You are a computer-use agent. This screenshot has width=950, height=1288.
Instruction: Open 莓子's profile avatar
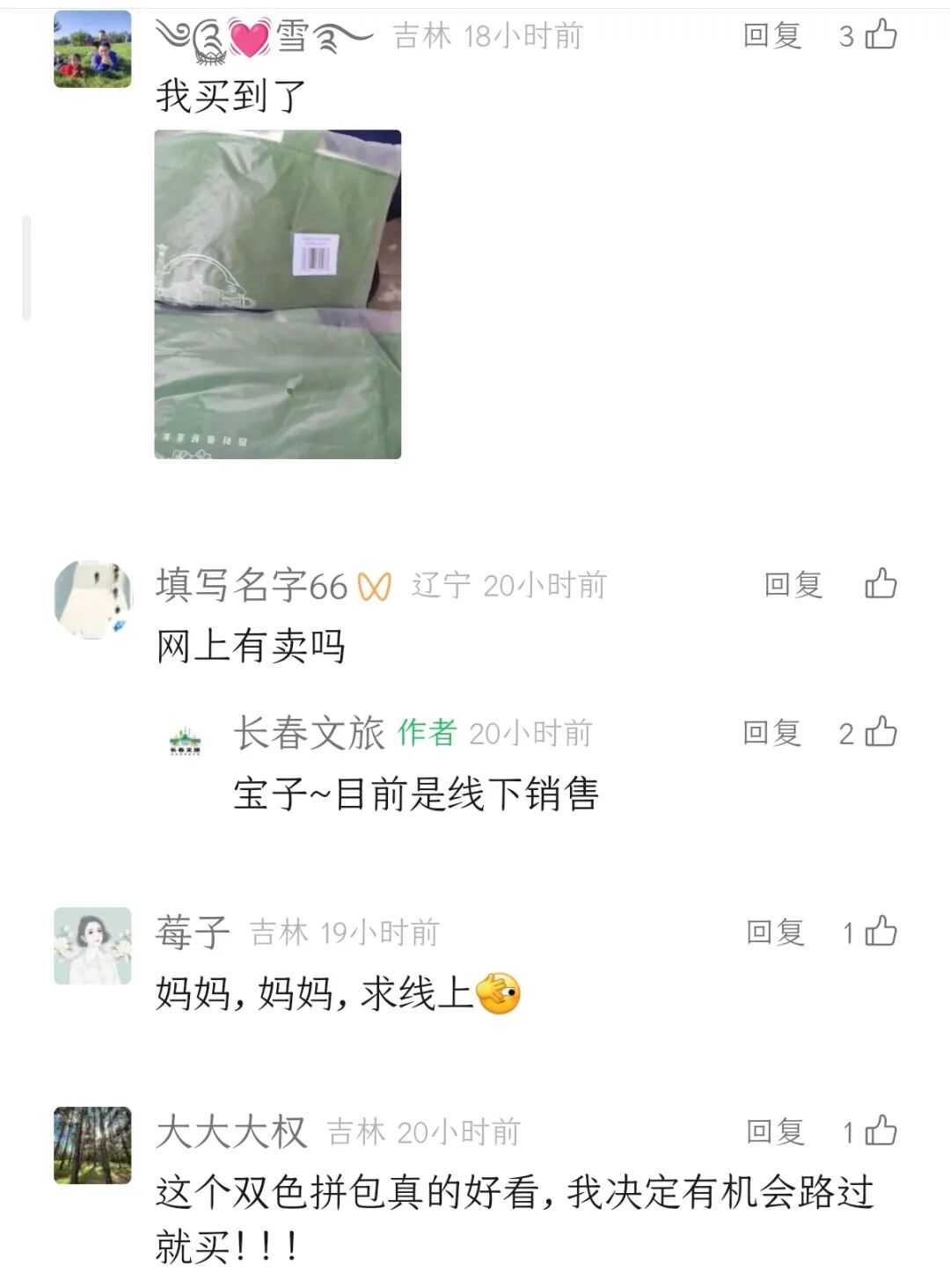92,946
